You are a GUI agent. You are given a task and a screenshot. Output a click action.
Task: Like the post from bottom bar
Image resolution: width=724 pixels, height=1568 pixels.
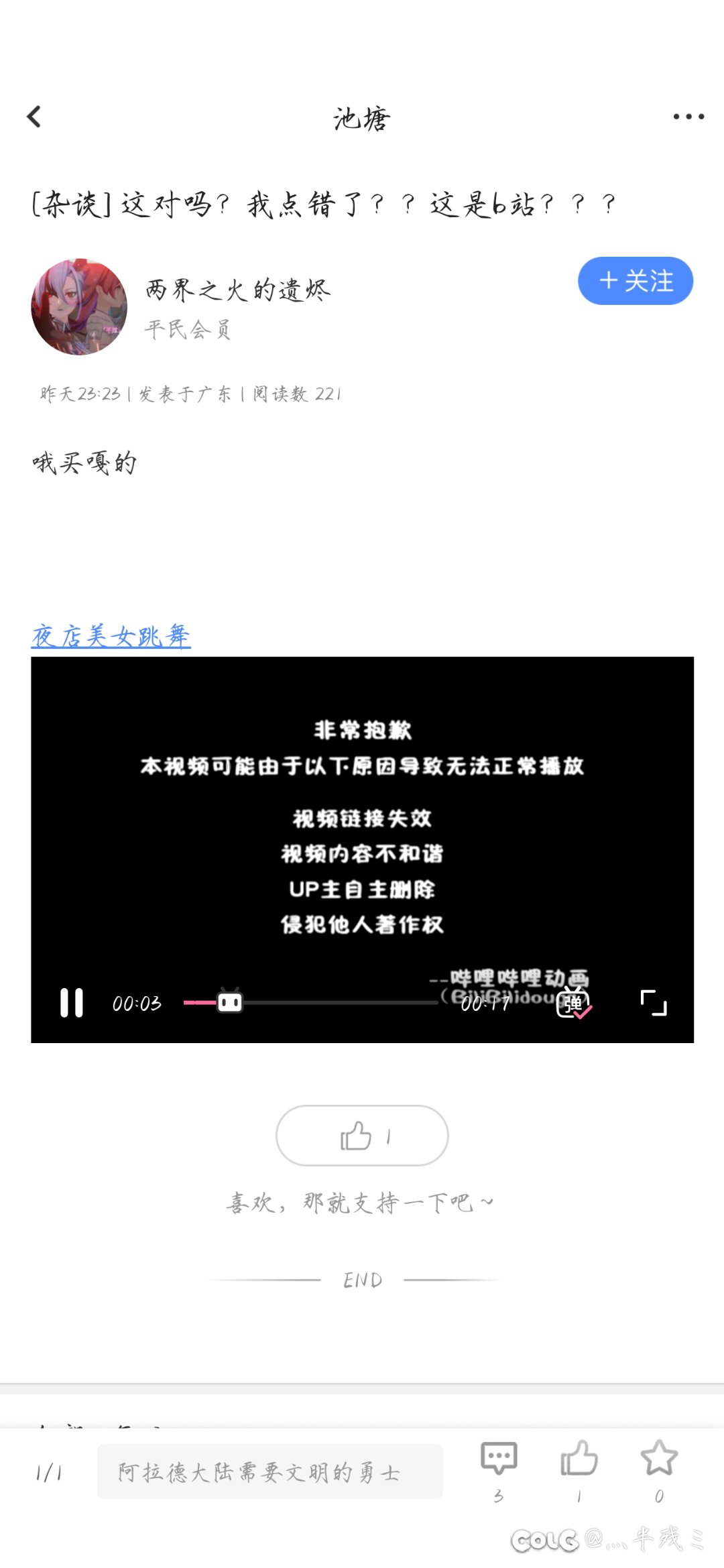[x=579, y=1459]
